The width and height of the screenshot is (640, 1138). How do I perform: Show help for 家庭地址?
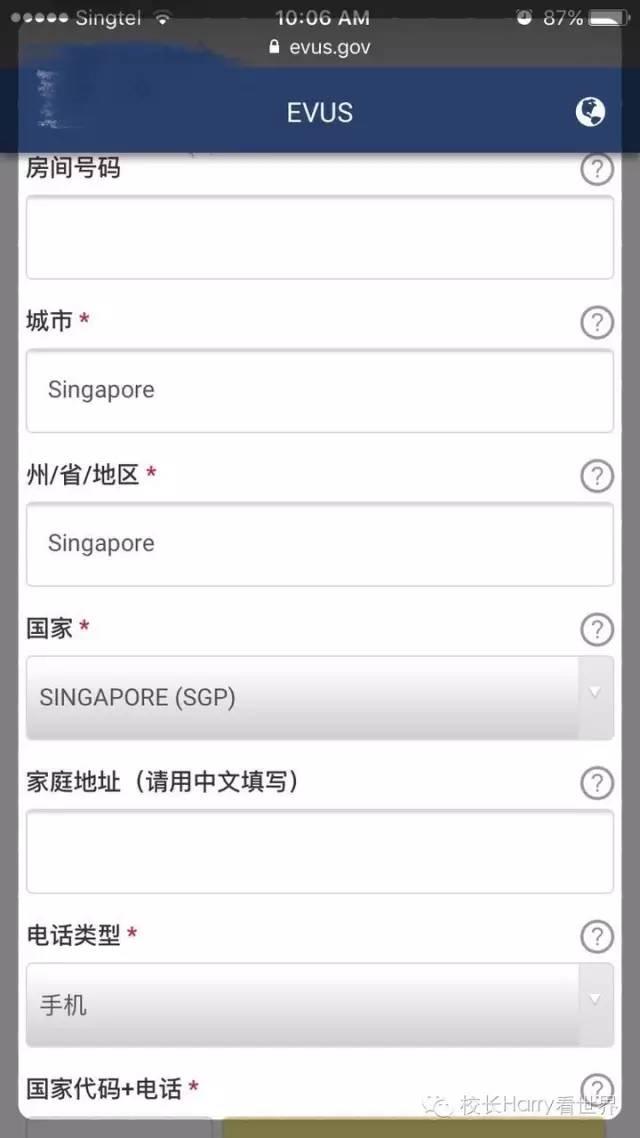coord(597,783)
